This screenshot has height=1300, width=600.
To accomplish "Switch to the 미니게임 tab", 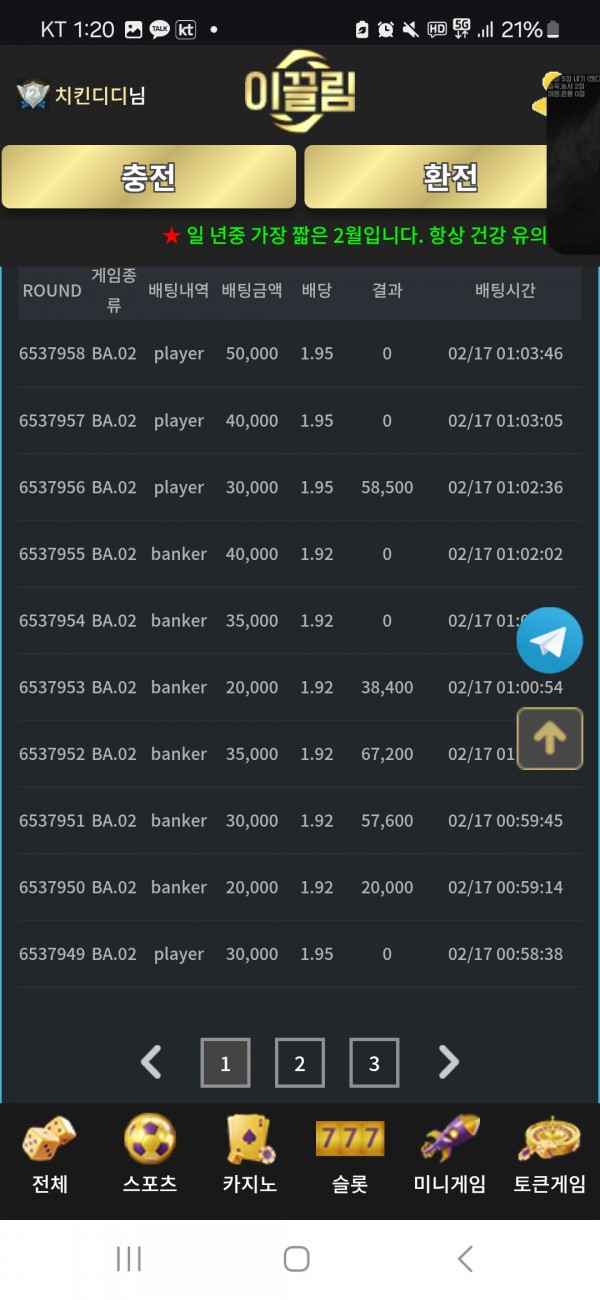I will pos(450,1155).
